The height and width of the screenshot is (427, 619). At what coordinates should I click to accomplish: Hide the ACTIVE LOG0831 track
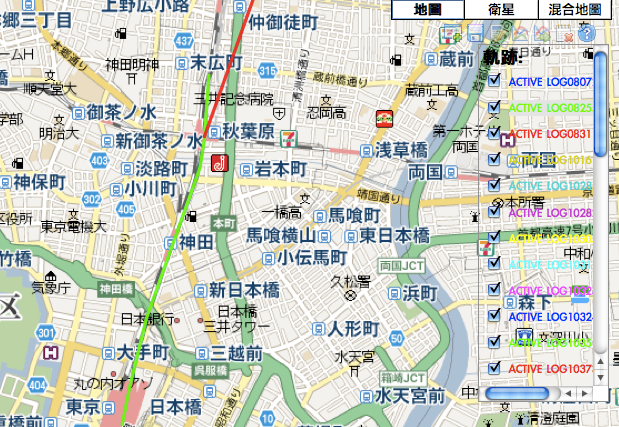point(494,133)
